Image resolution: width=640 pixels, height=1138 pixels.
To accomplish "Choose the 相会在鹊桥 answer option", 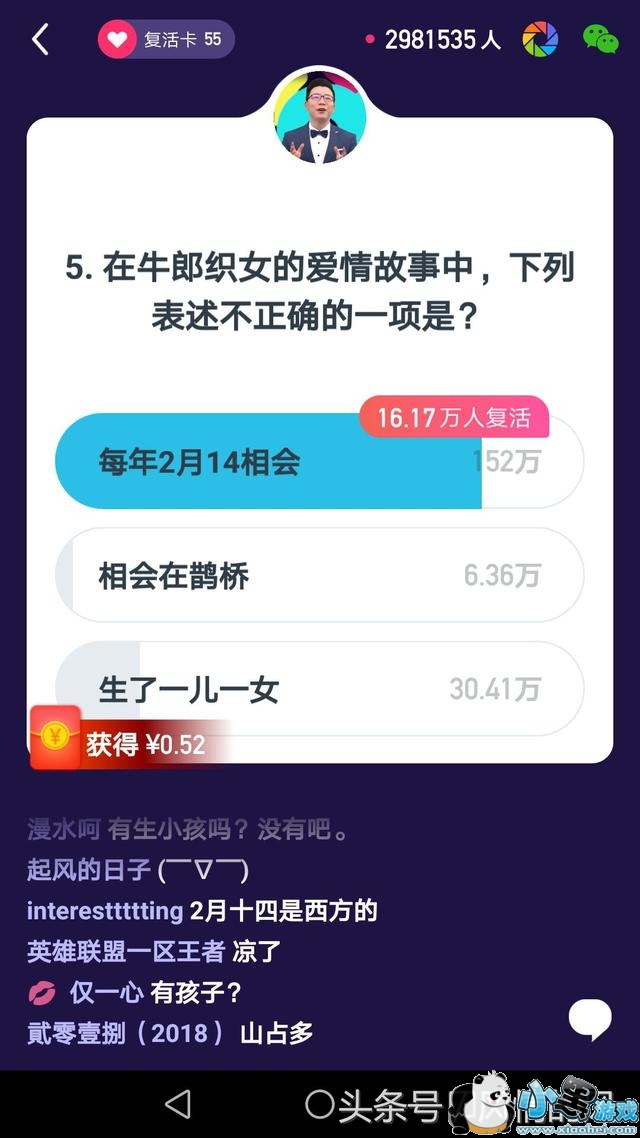I will (x=318, y=576).
